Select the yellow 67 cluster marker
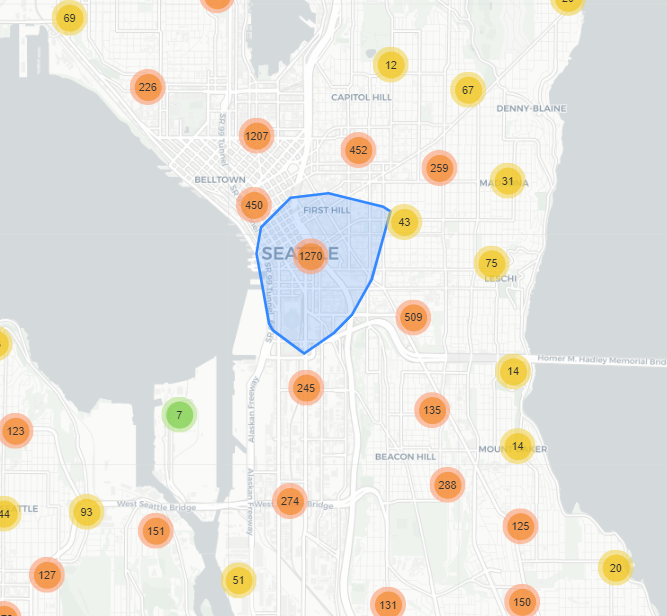 [x=467, y=90]
